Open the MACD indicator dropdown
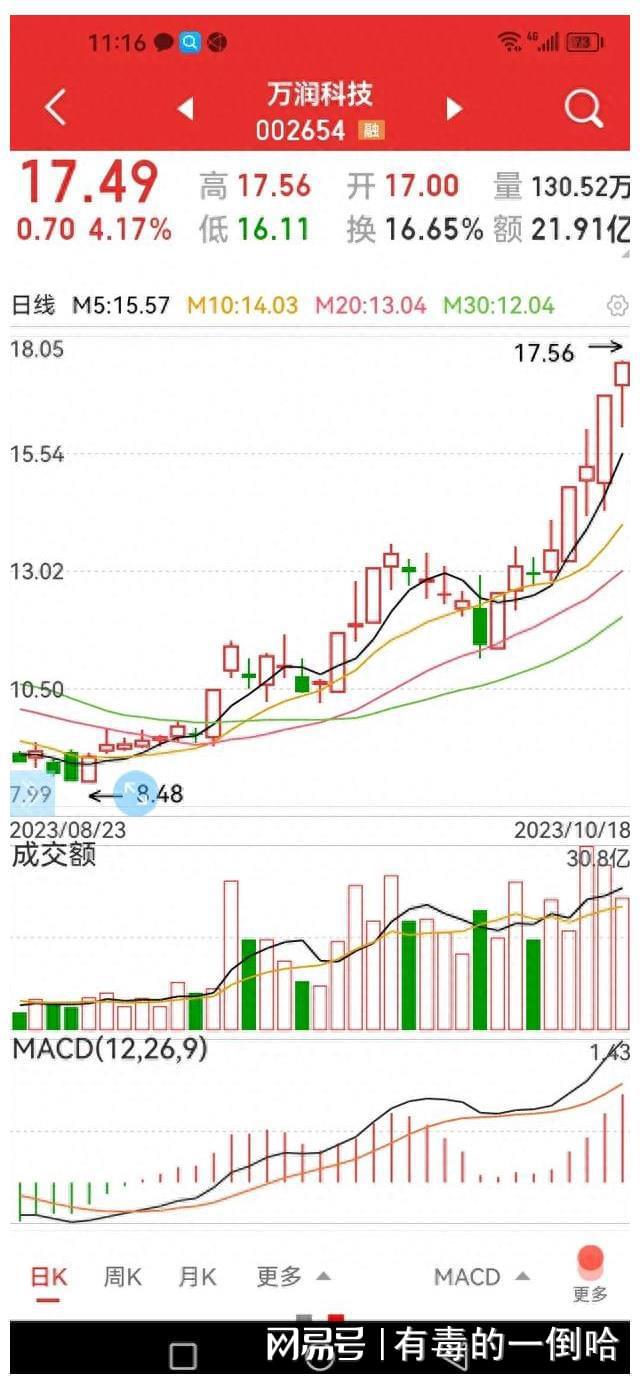 coord(481,1277)
